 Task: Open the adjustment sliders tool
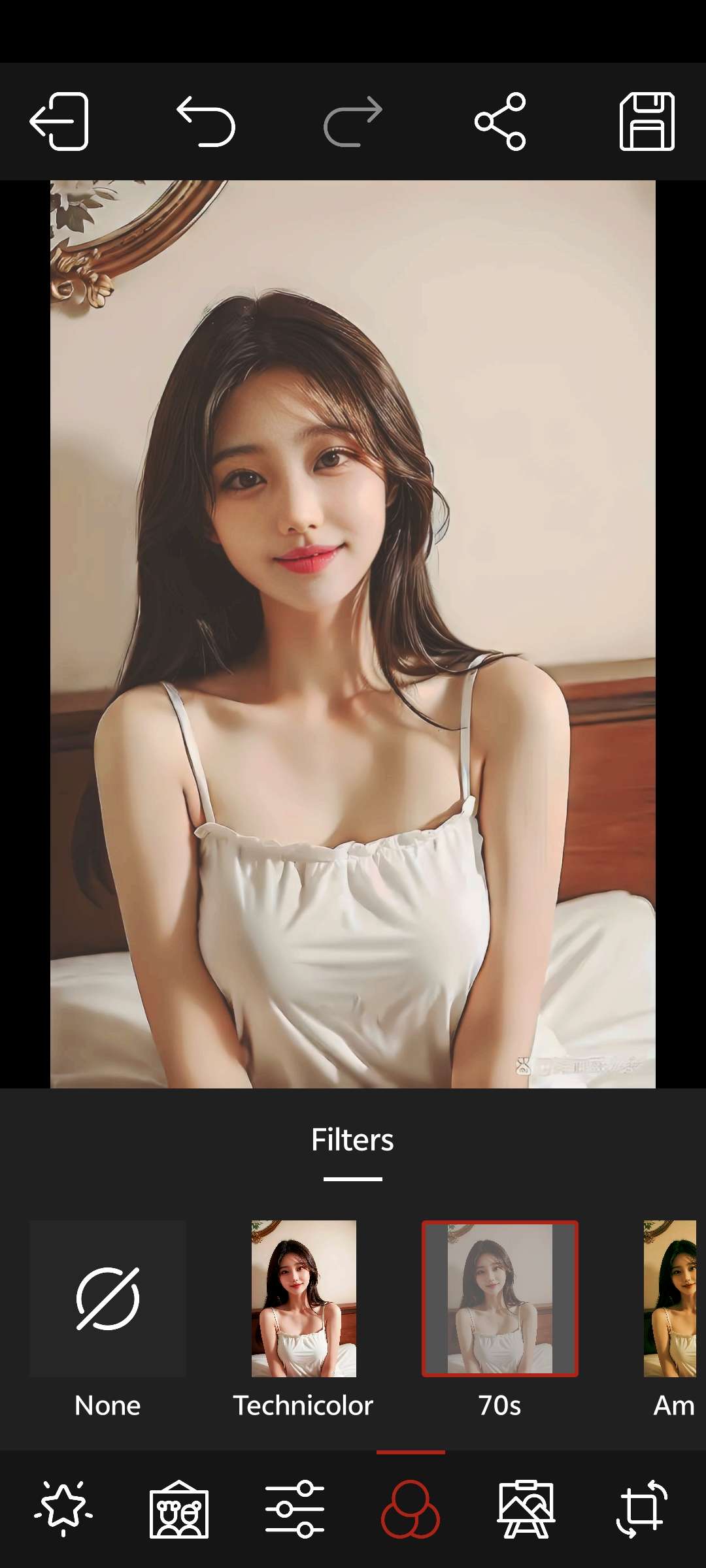[295, 1509]
